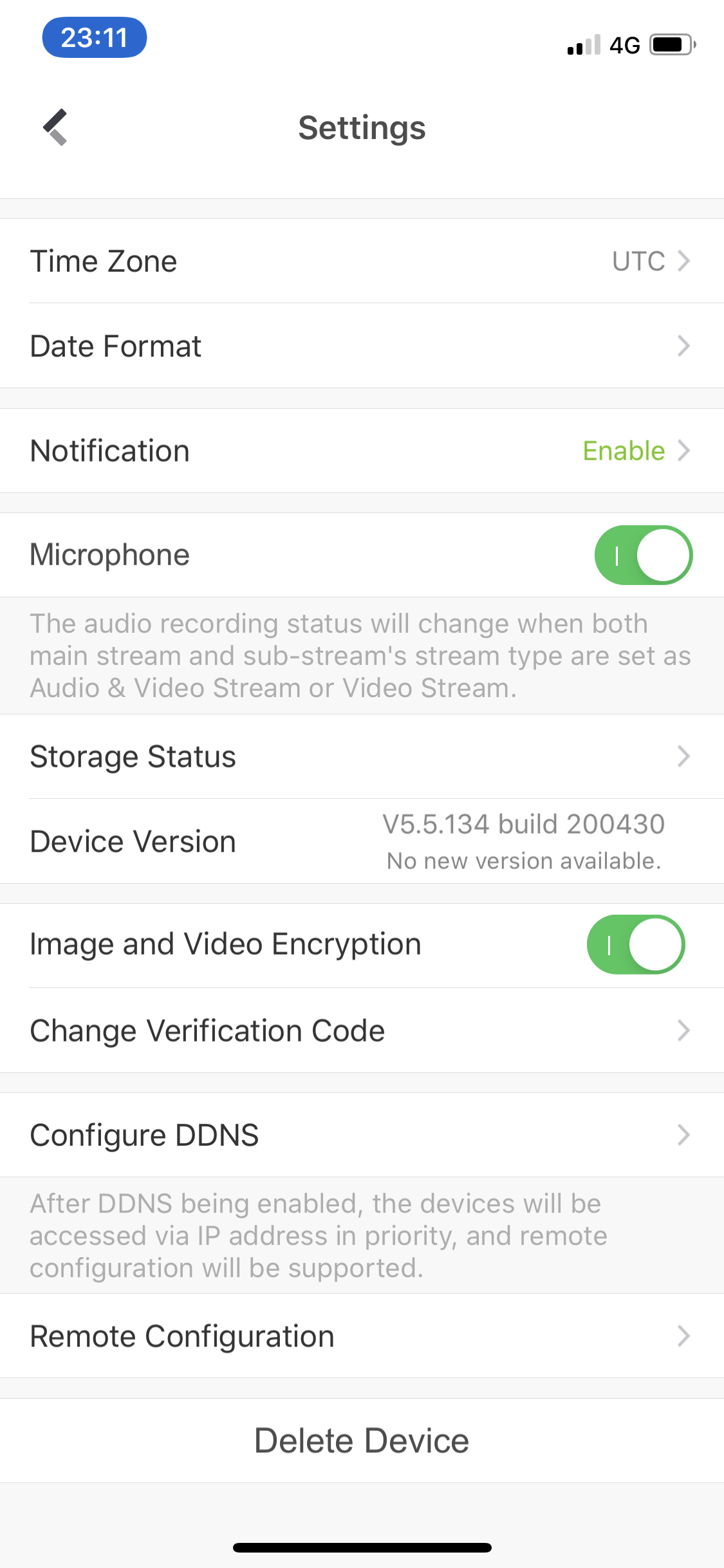Screen dimensions: 724x1568
Task: Check the Device Version row
Action: 362,841
